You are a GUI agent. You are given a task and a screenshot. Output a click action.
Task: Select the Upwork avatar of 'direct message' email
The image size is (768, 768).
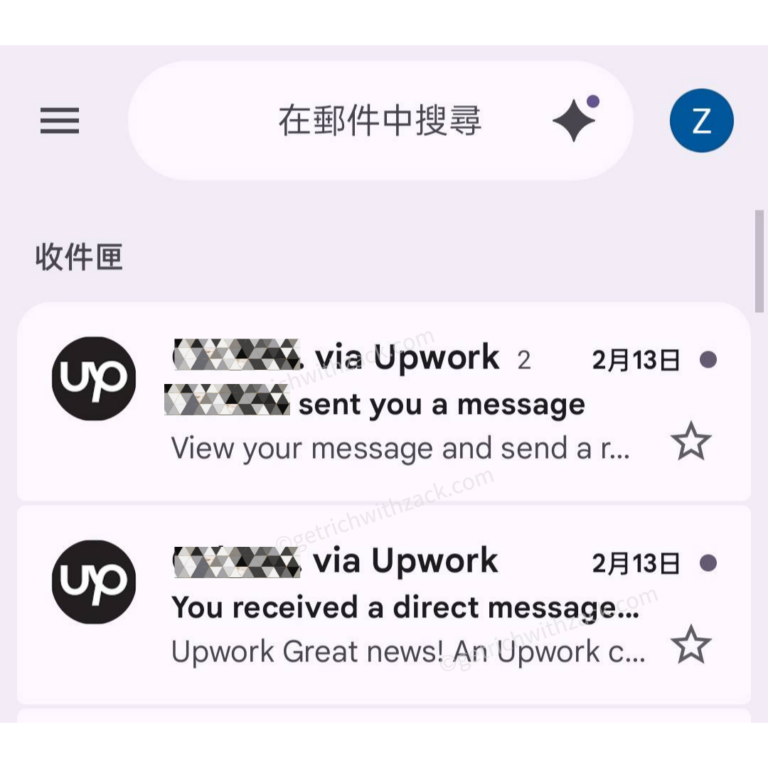tap(94, 582)
